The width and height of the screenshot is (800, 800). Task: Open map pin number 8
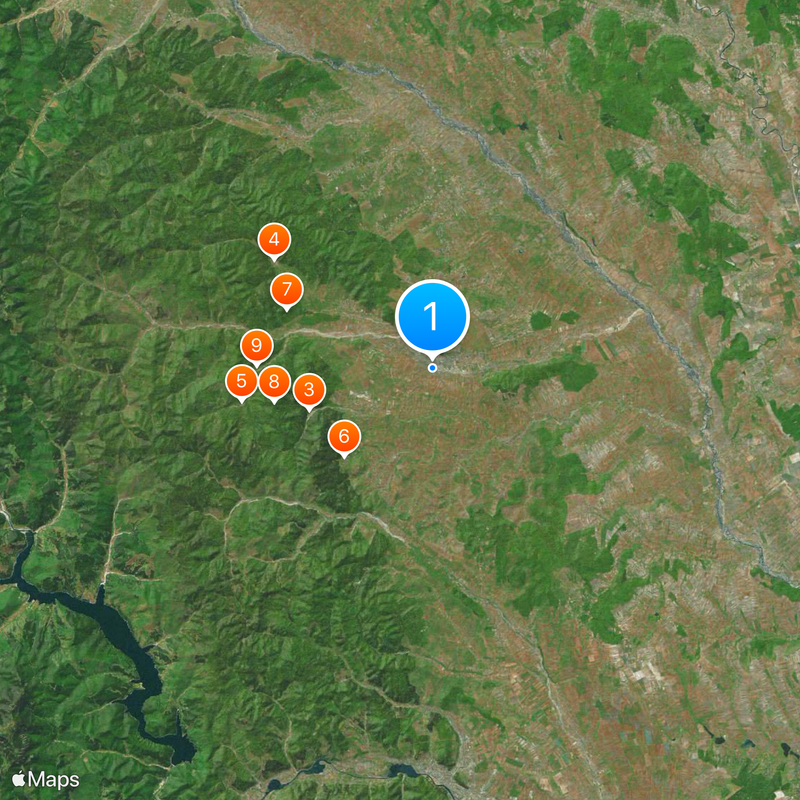click(x=274, y=381)
